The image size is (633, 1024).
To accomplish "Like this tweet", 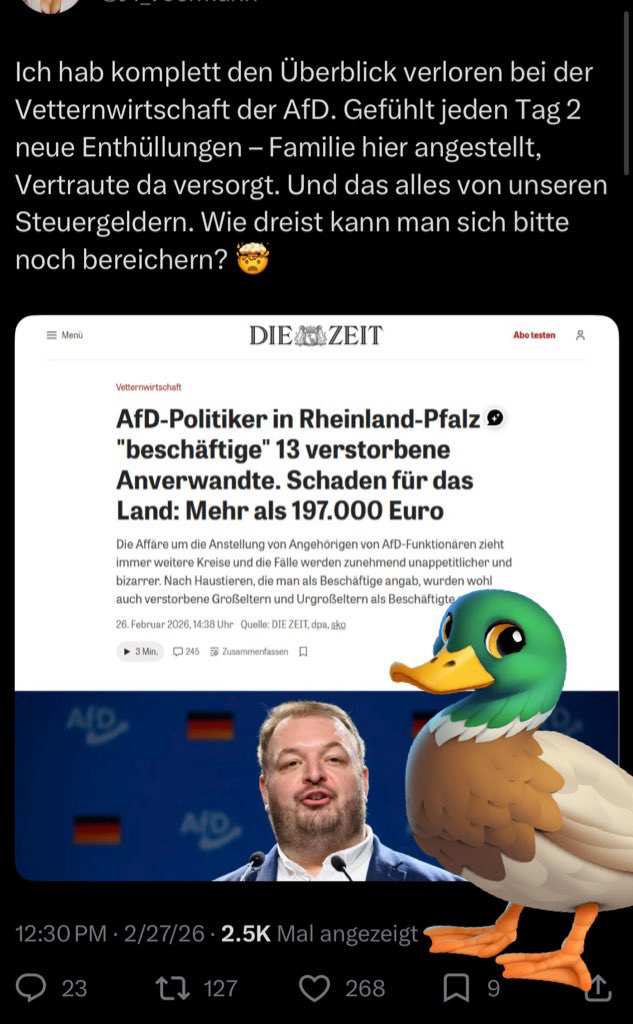I will coord(315,988).
